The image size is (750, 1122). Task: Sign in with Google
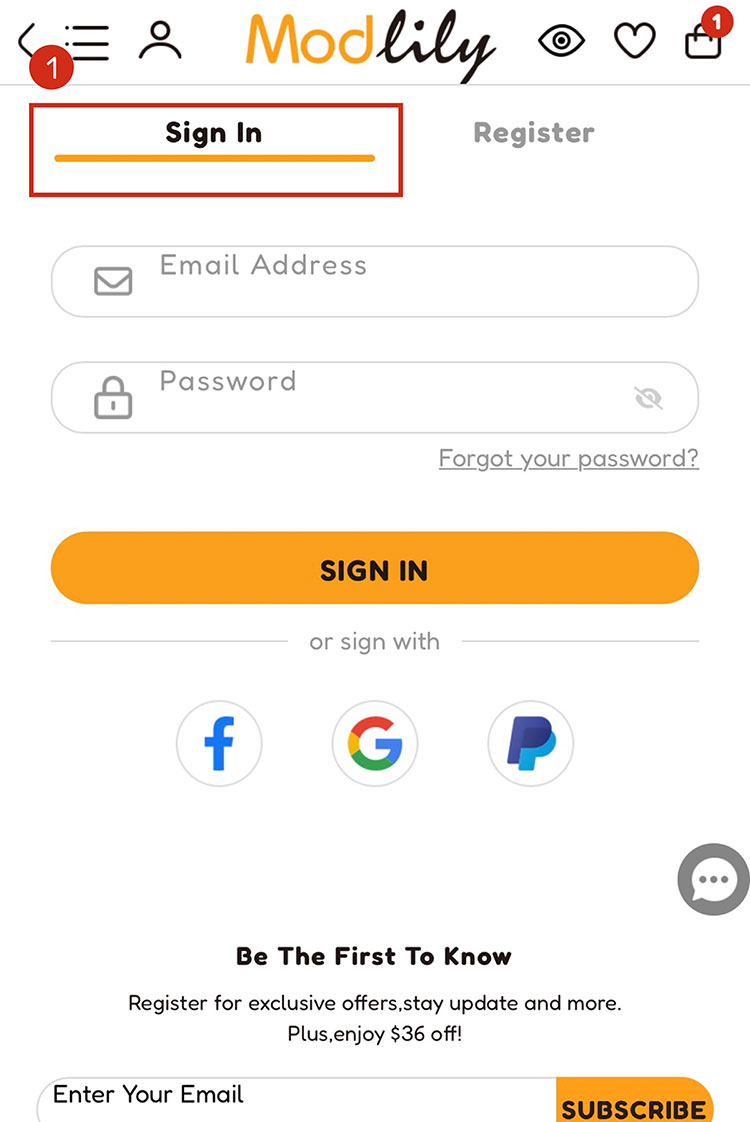point(375,744)
